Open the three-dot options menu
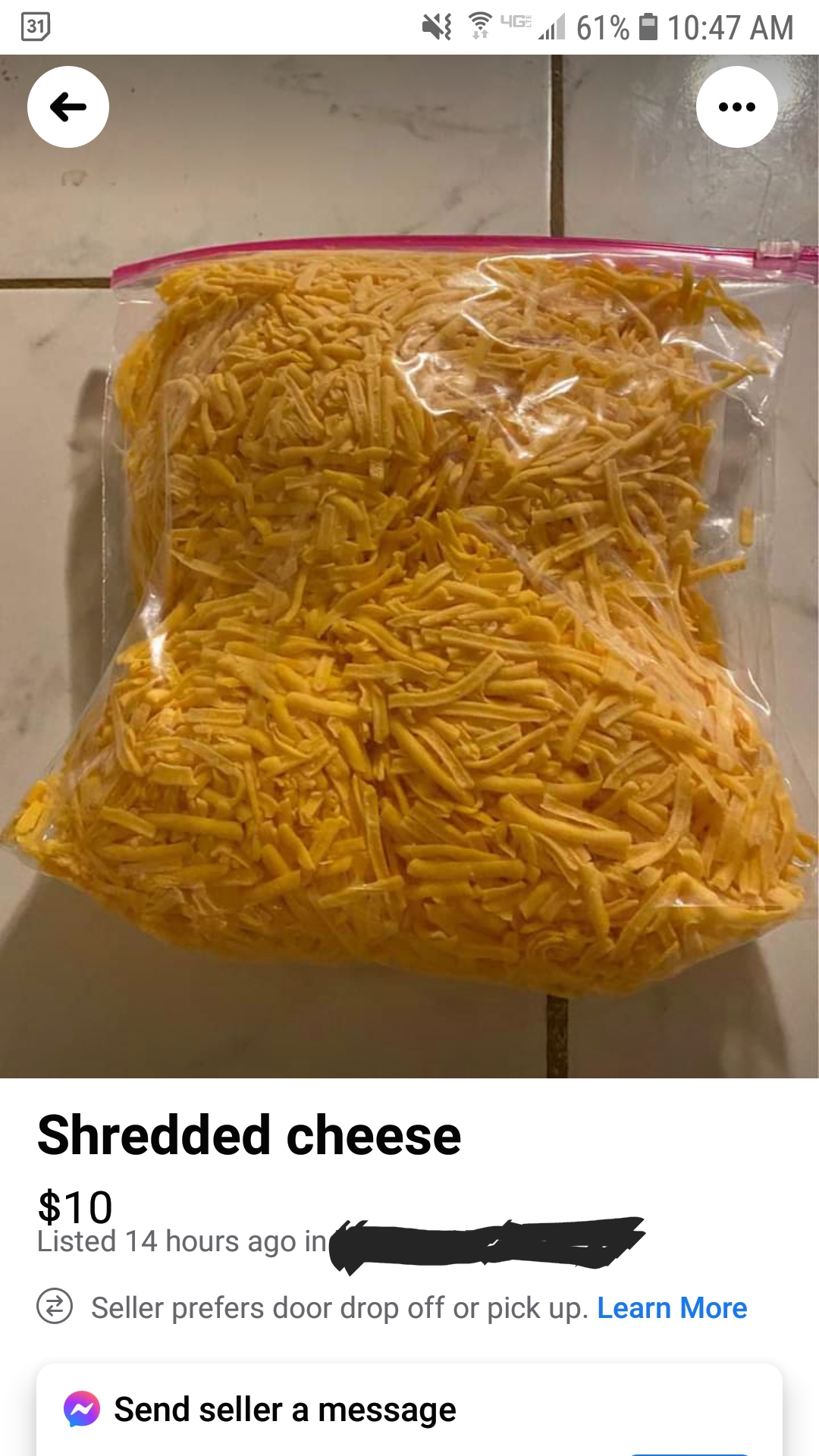The height and width of the screenshot is (1456, 819). coord(737,106)
